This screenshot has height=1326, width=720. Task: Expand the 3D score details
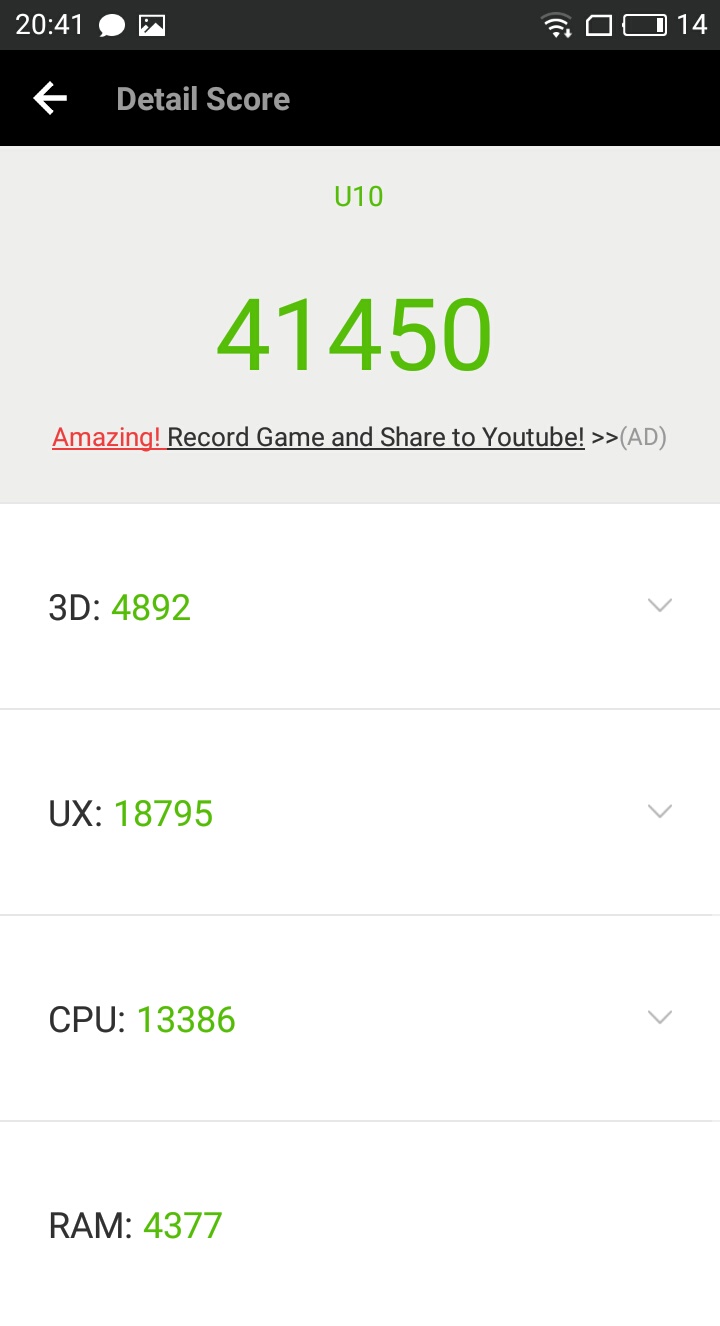(360, 606)
